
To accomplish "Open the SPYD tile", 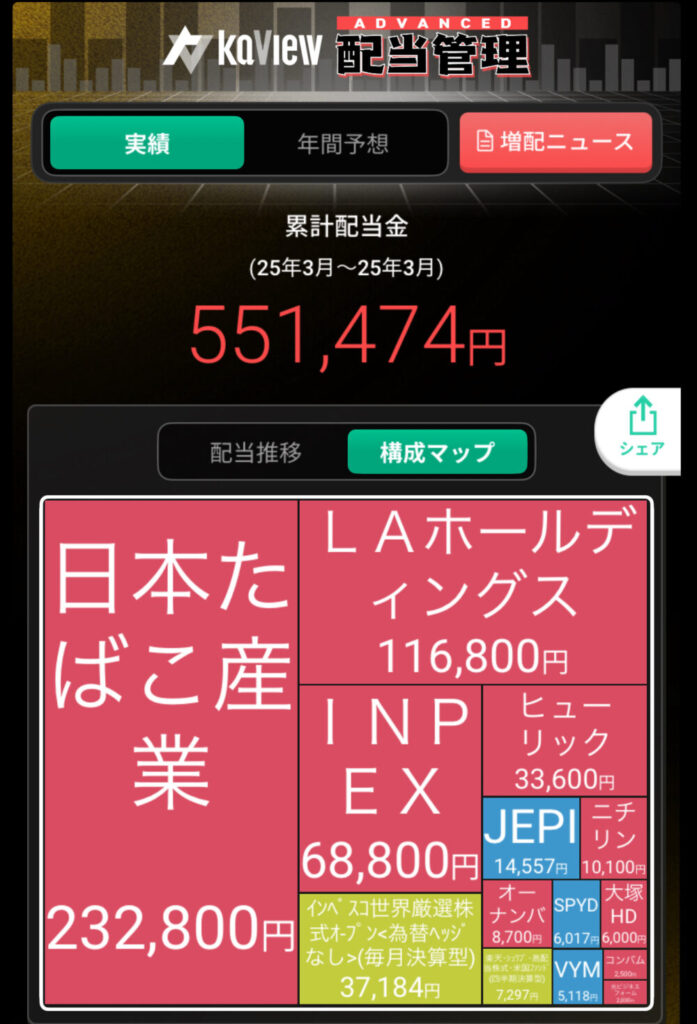I will [x=576, y=913].
